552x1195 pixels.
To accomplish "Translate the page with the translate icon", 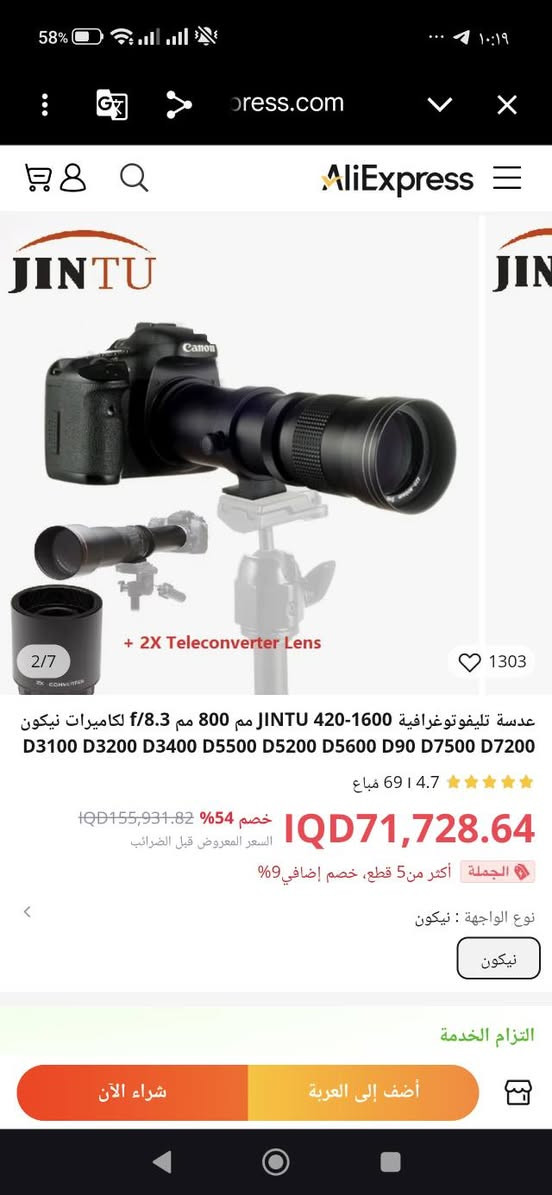I will click(111, 104).
